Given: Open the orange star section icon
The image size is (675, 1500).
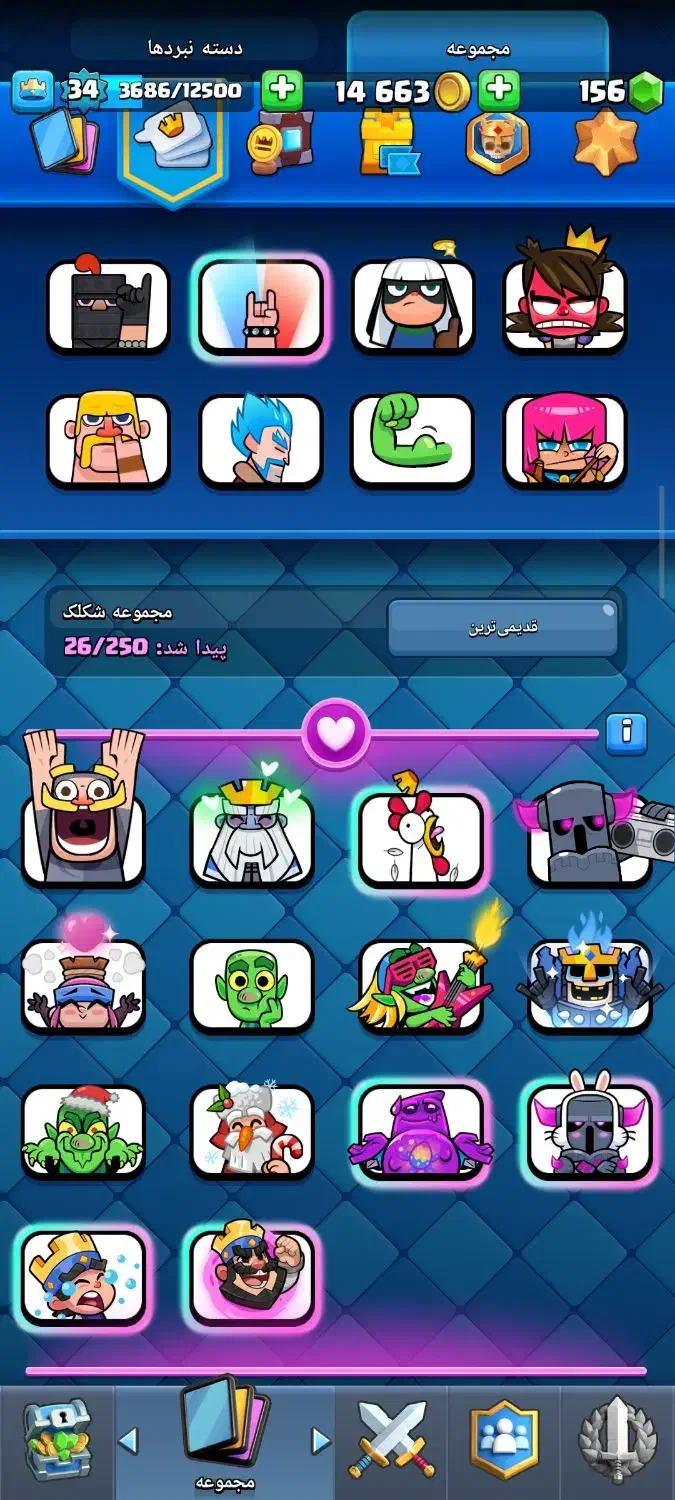Looking at the screenshot, I should click(606, 140).
